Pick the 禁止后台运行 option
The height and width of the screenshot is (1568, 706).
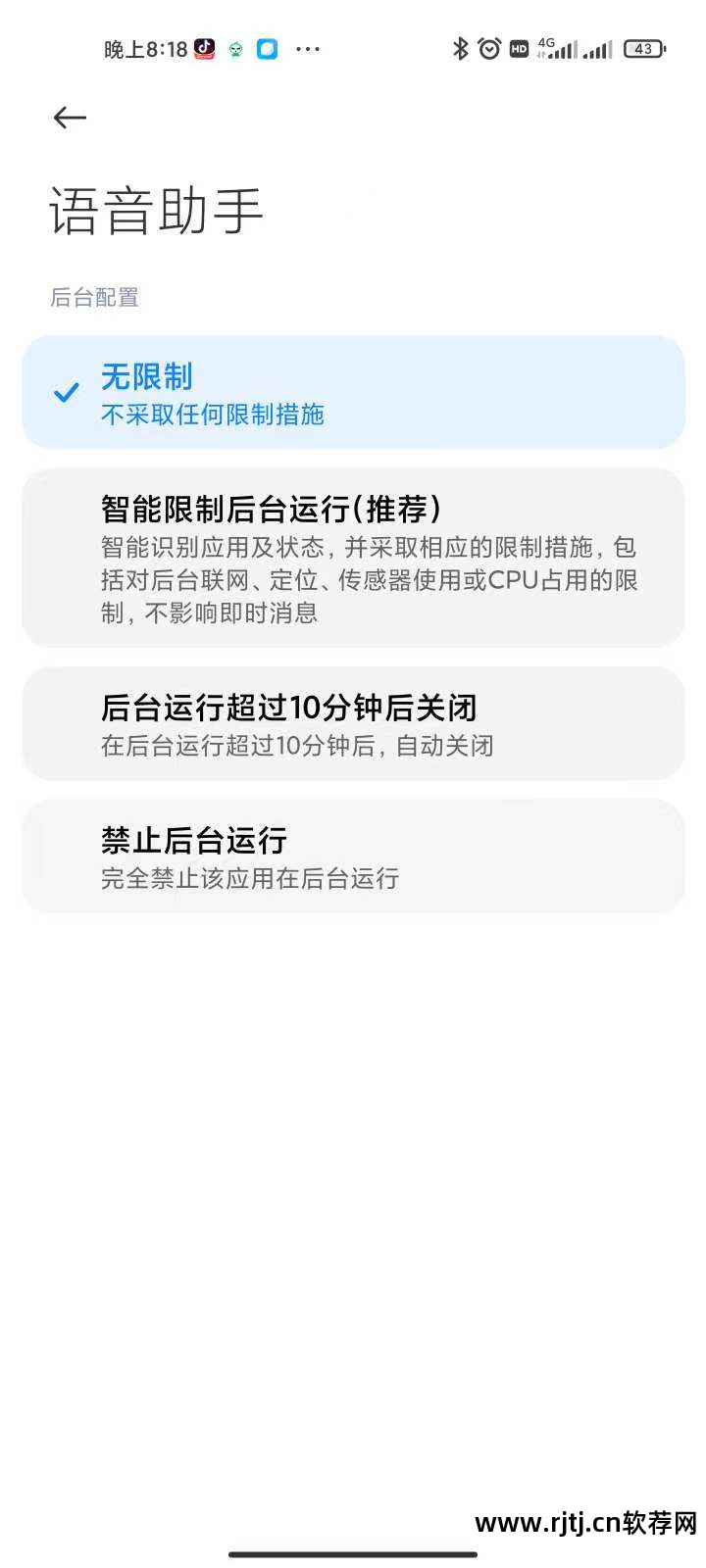(353, 857)
